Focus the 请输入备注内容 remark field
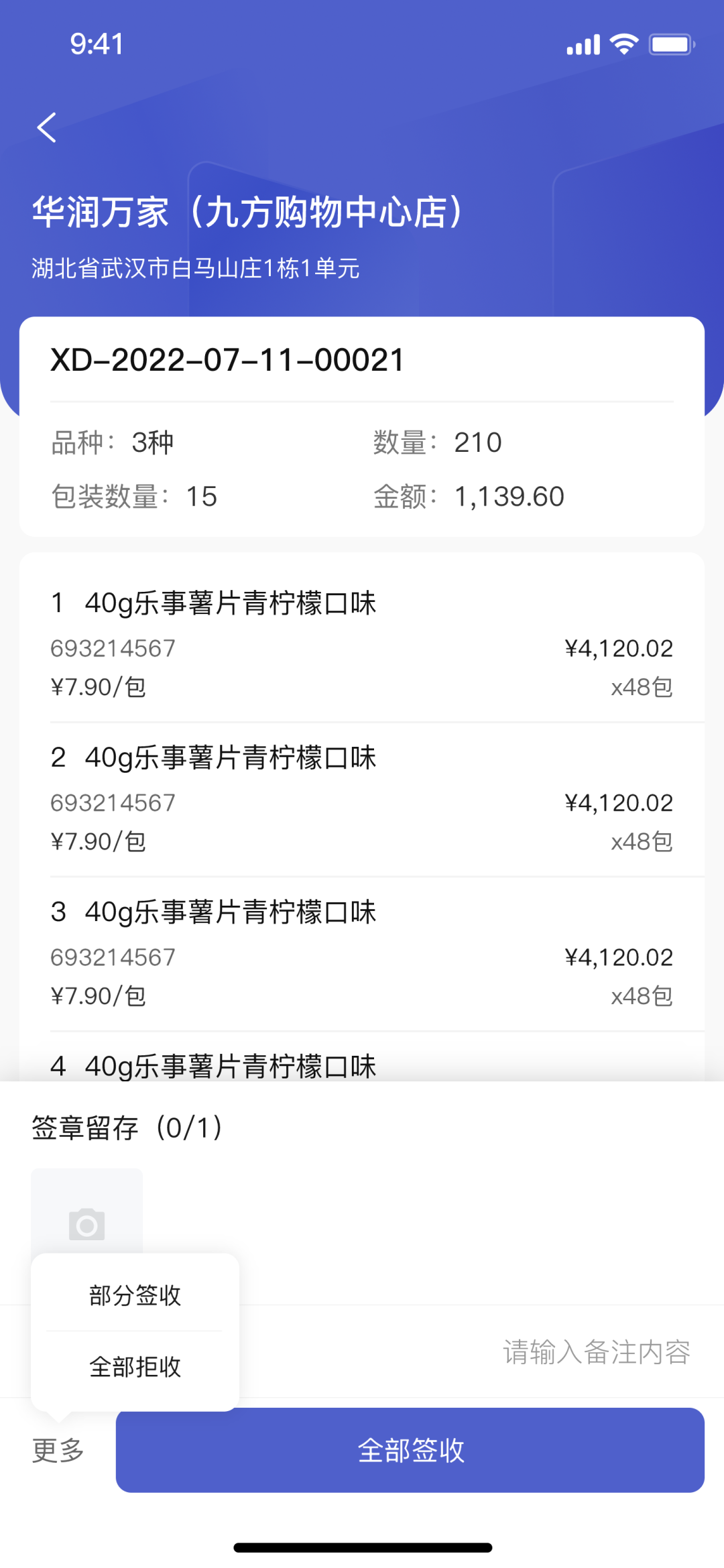Viewport: 724px width, 1568px height. pyautogui.click(x=595, y=1351)
